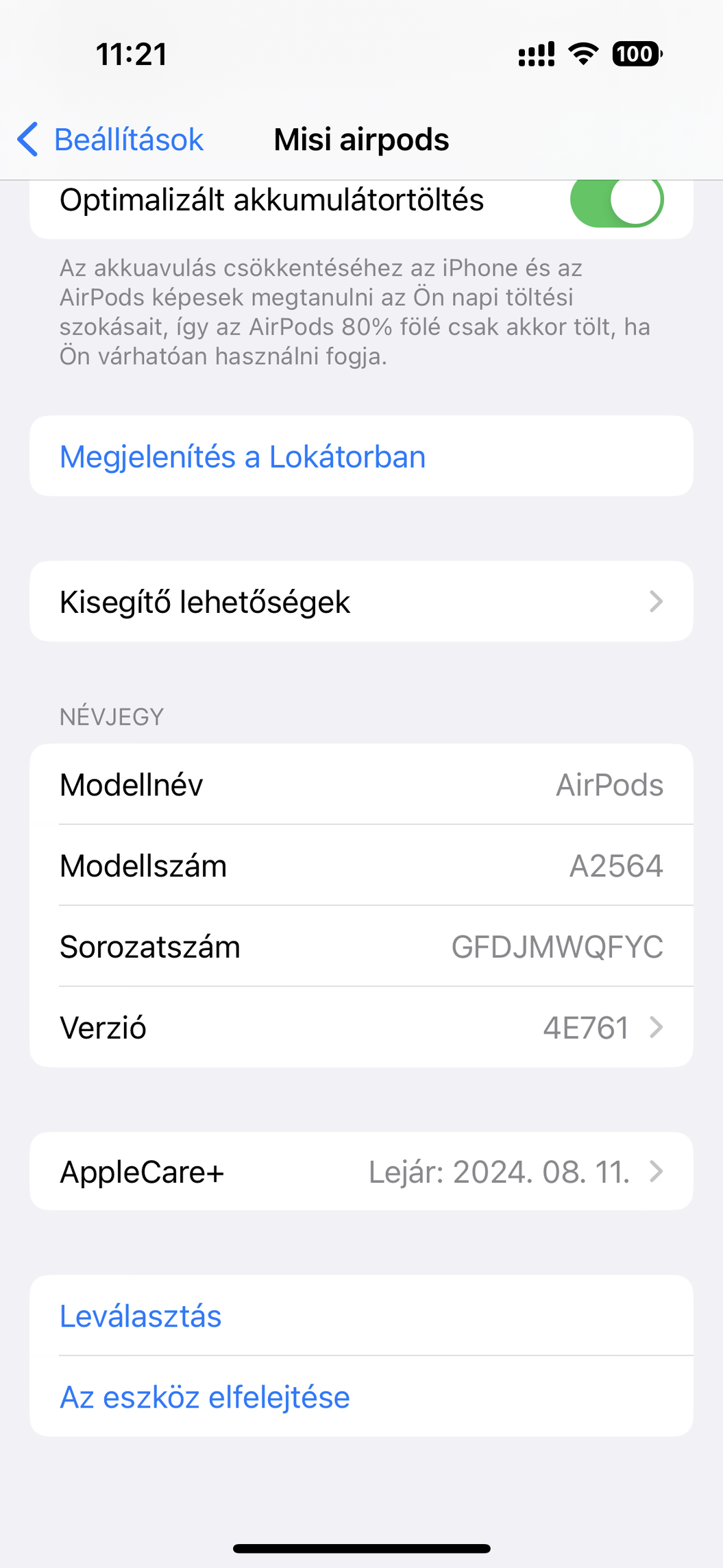723x1568 pixels.
Task: Open the Verzió 4E761 row
Action: coord(361,1027)
